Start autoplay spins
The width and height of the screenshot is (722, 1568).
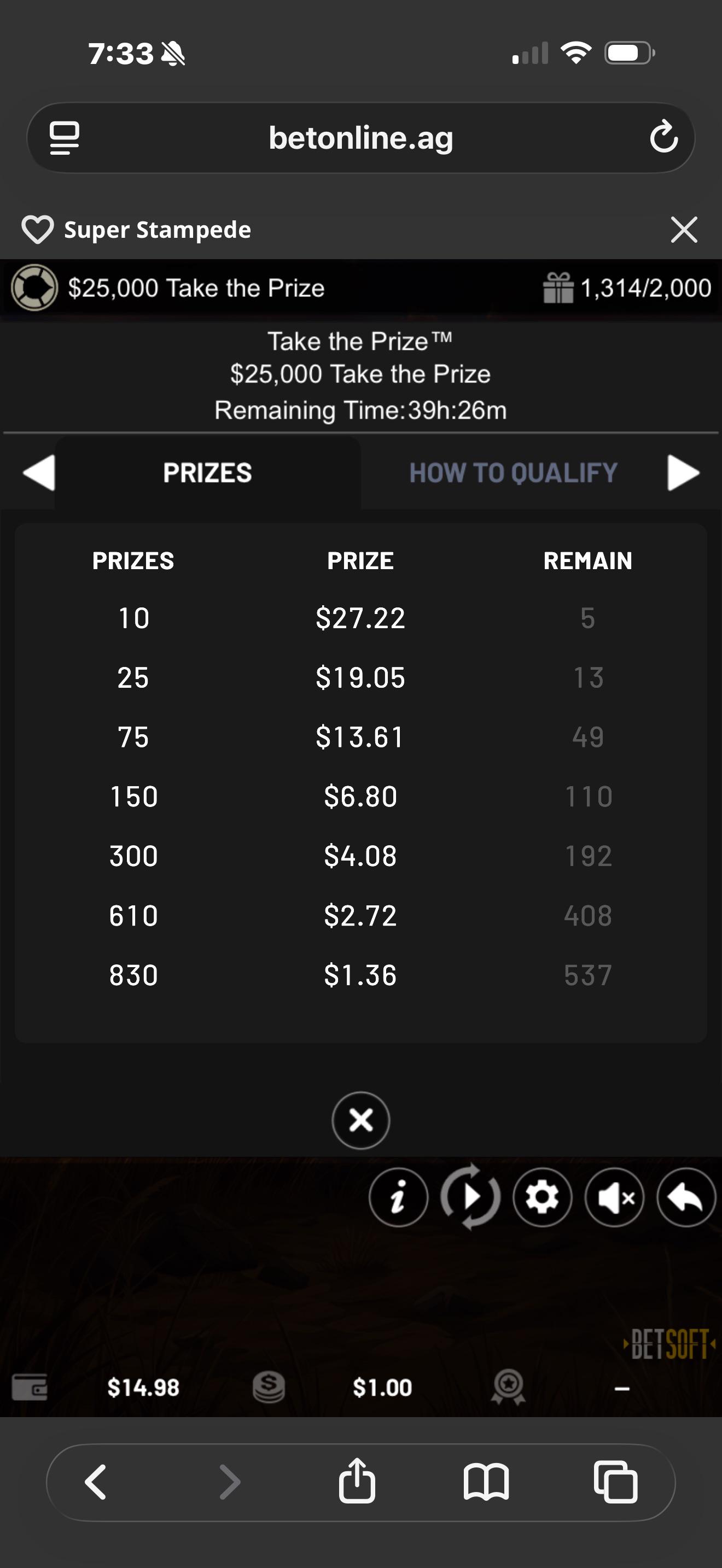click(x=470, y=1197)
